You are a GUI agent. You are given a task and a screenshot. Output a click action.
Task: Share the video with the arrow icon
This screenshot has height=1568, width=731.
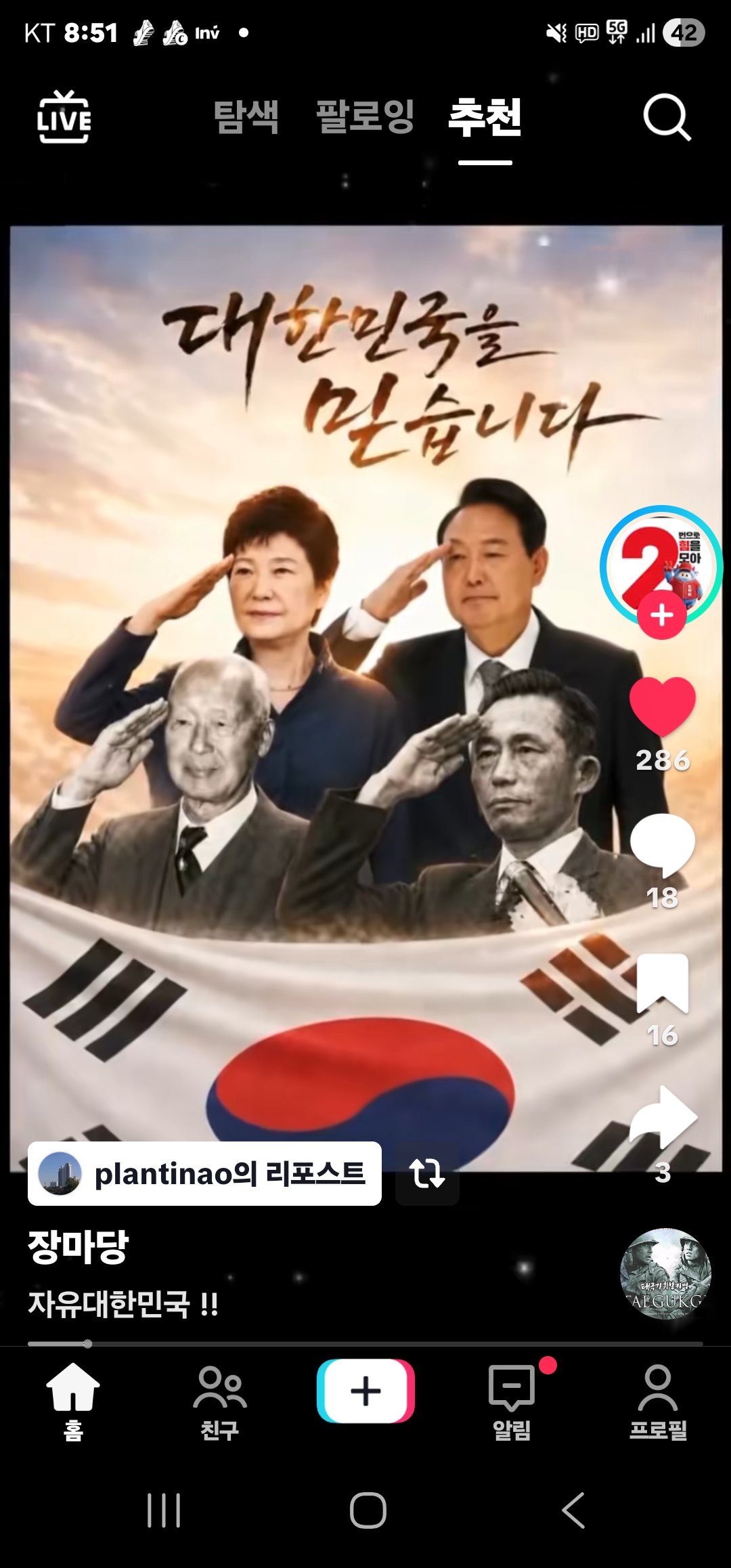[x=663, y=1117]
